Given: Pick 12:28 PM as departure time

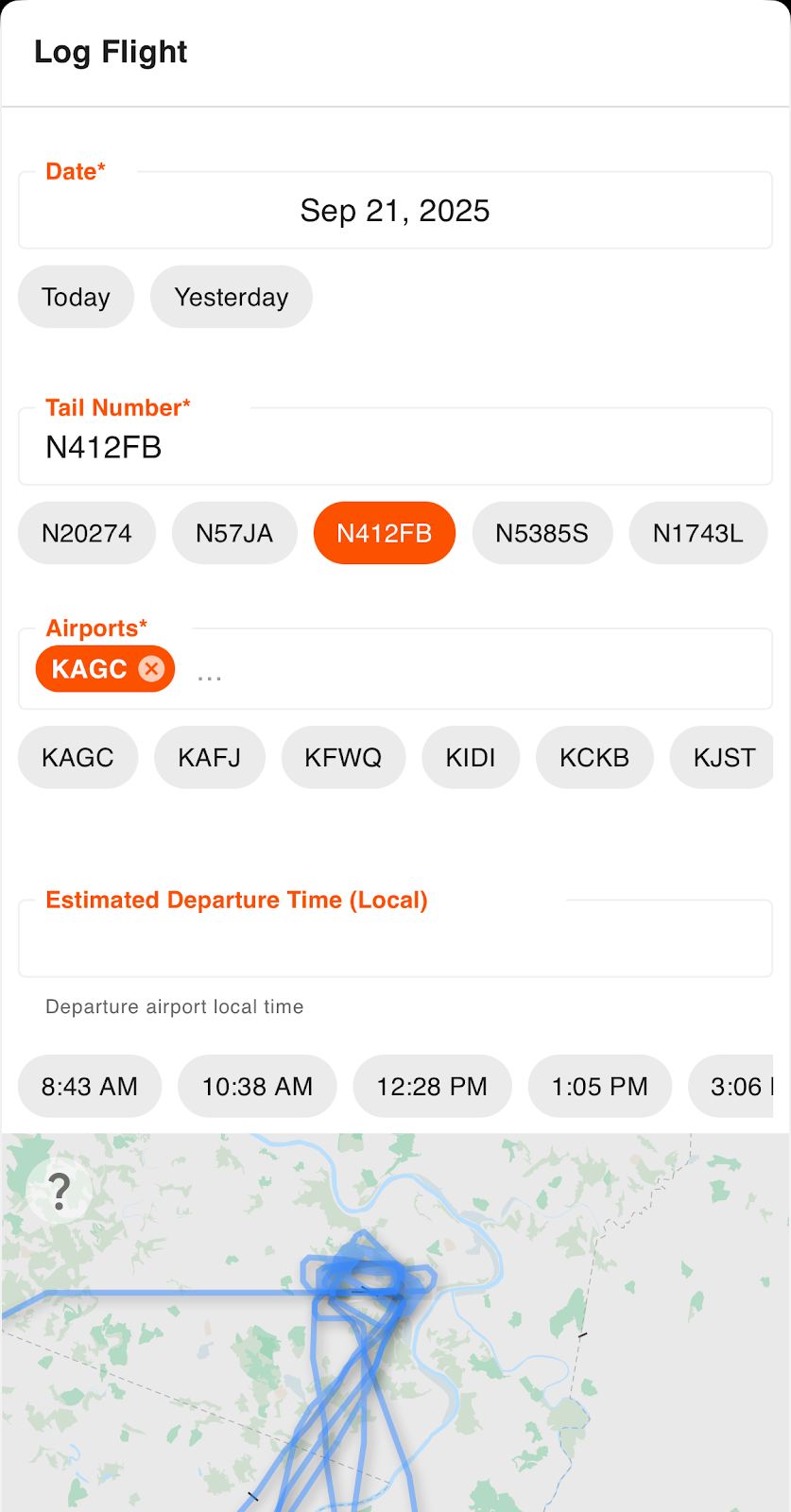Looking at the screenshot, I should click(432, 1087).
